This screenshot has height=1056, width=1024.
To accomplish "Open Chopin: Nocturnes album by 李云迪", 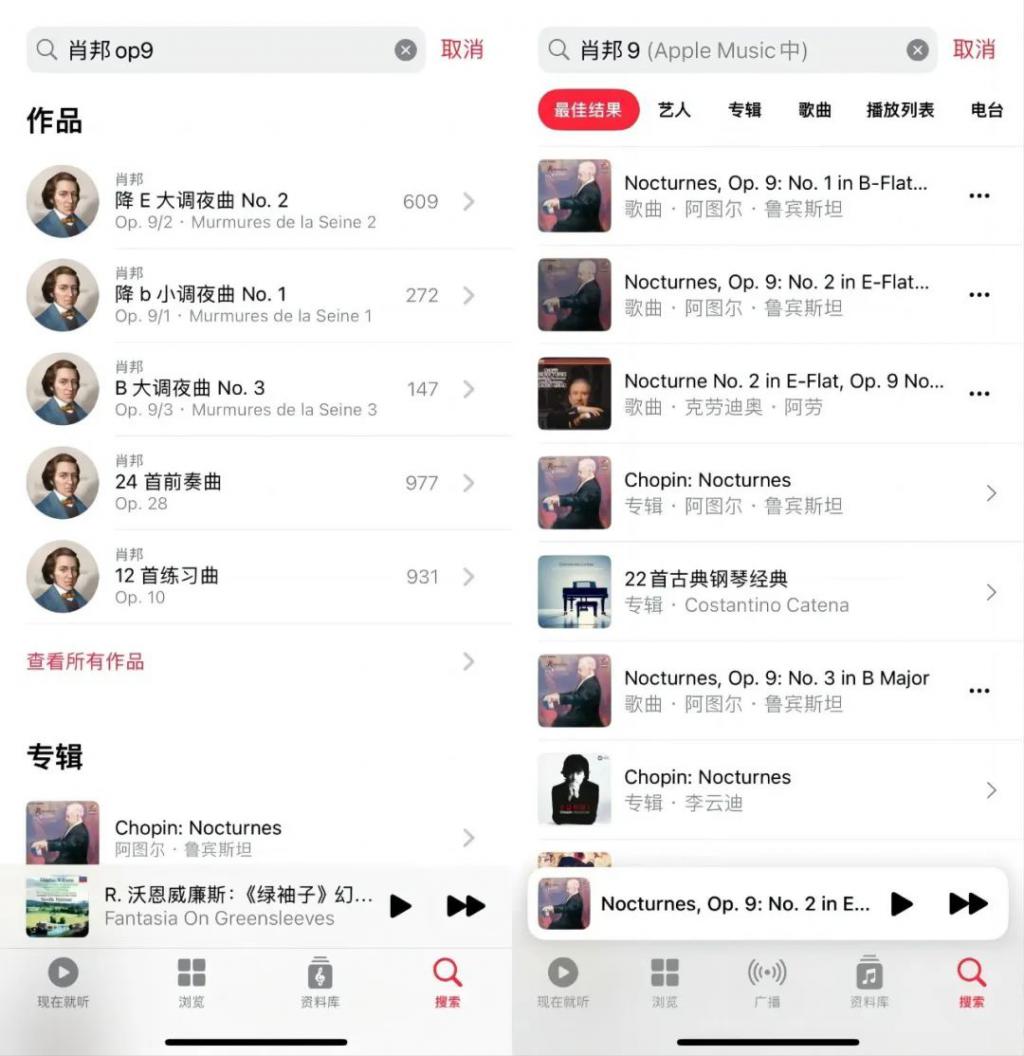I will pyautogui.click(x=768, y=790).
